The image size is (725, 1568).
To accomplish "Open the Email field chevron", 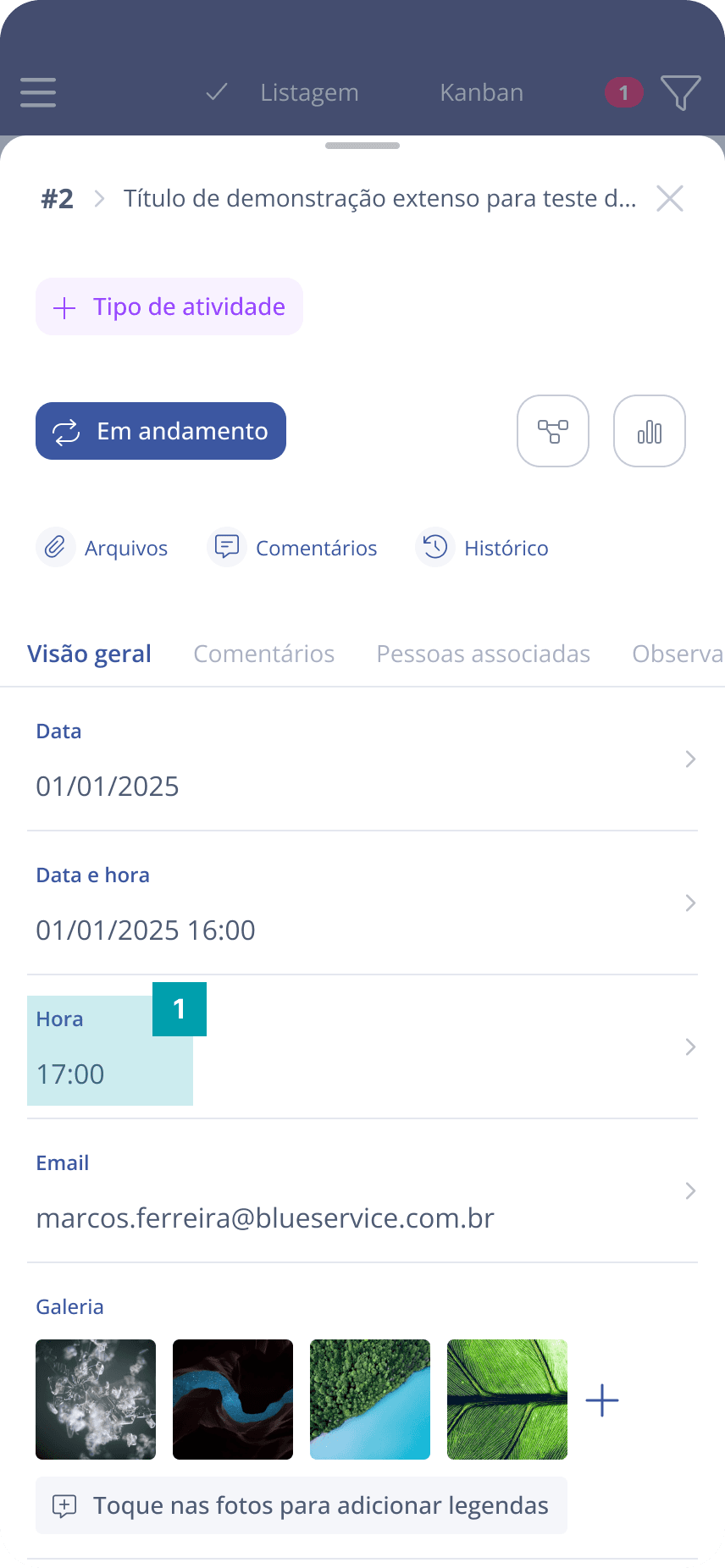I will pyautogui.click(x=689, y=1190).
